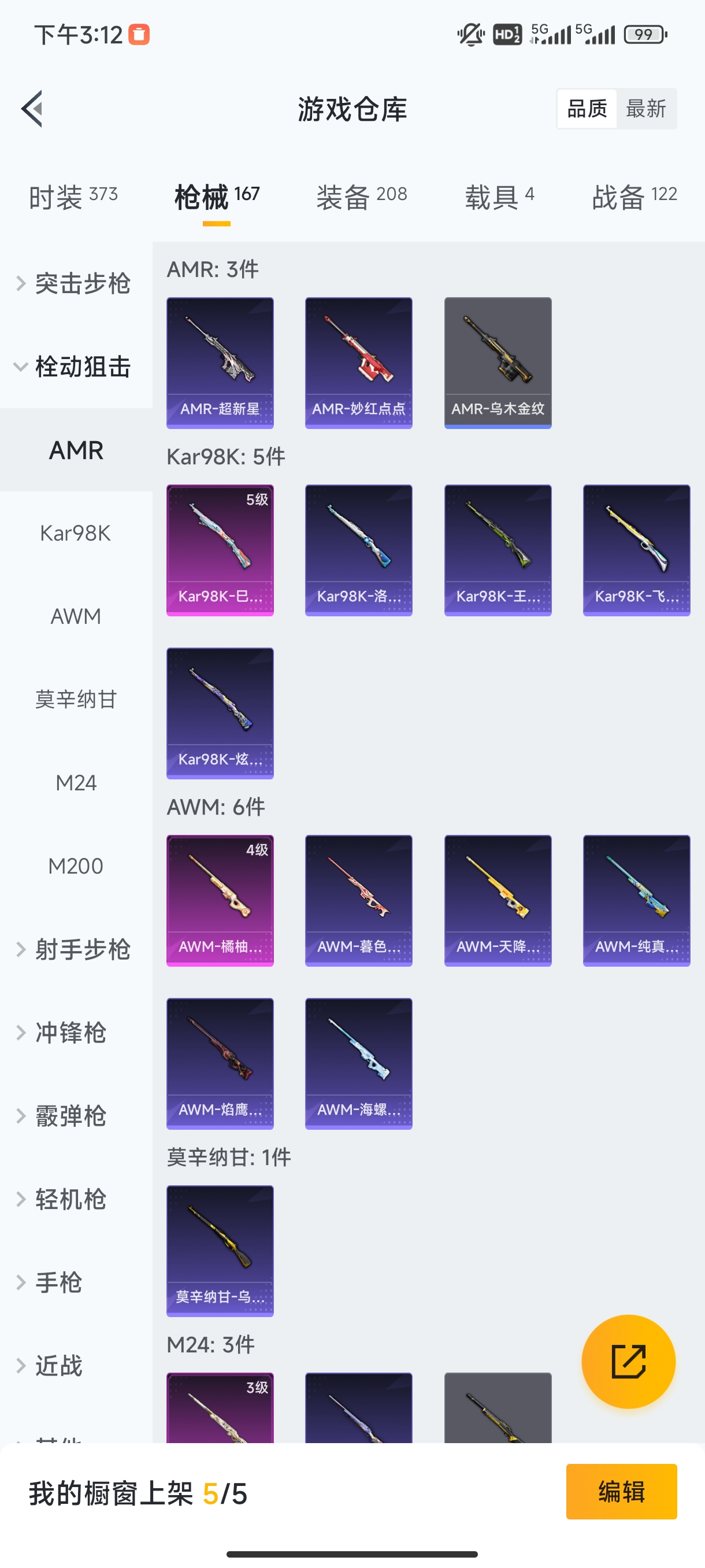Screen dimensions: 705x1568
Task: Select the M200 category in sidebar
Action: point(76,866)
